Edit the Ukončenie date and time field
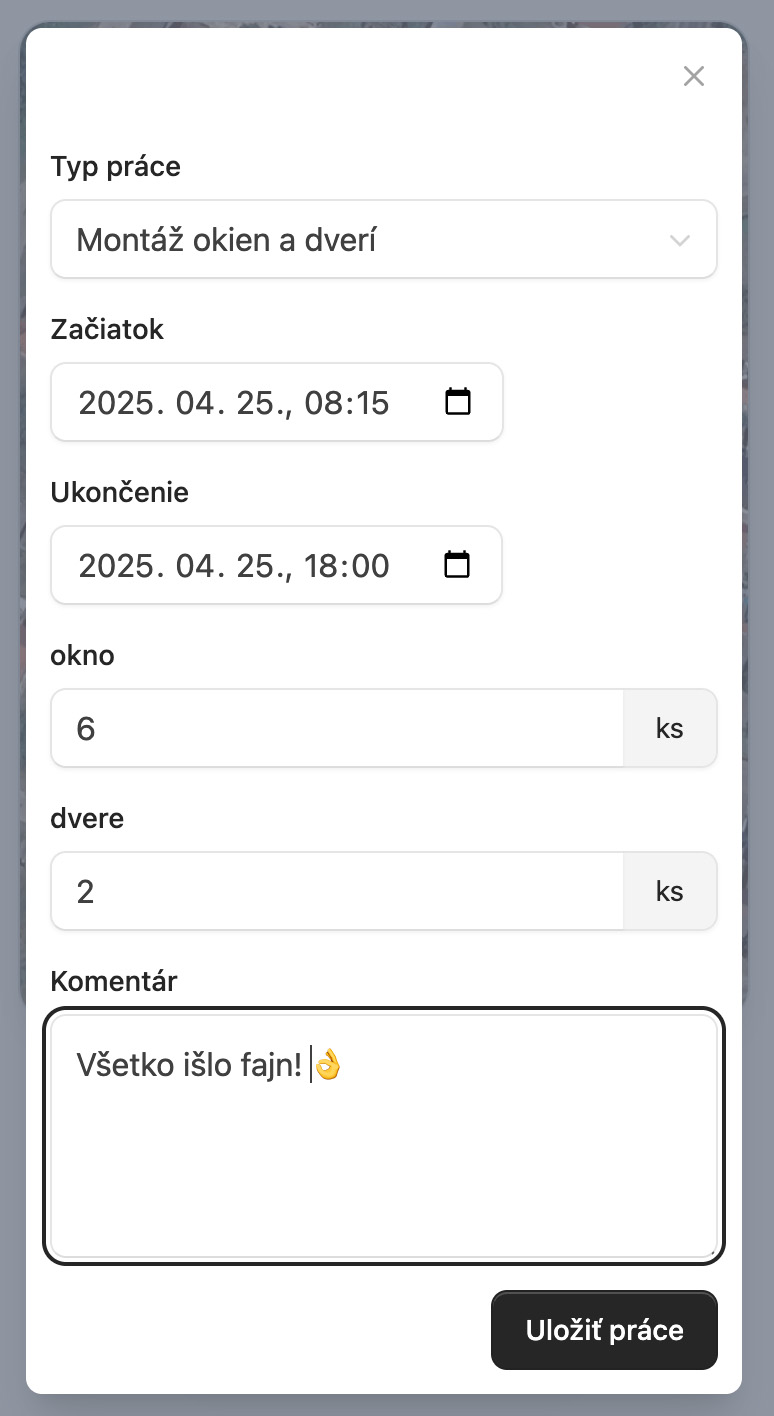This screenshot has width=774, height=1416. [x=235, y=565]
